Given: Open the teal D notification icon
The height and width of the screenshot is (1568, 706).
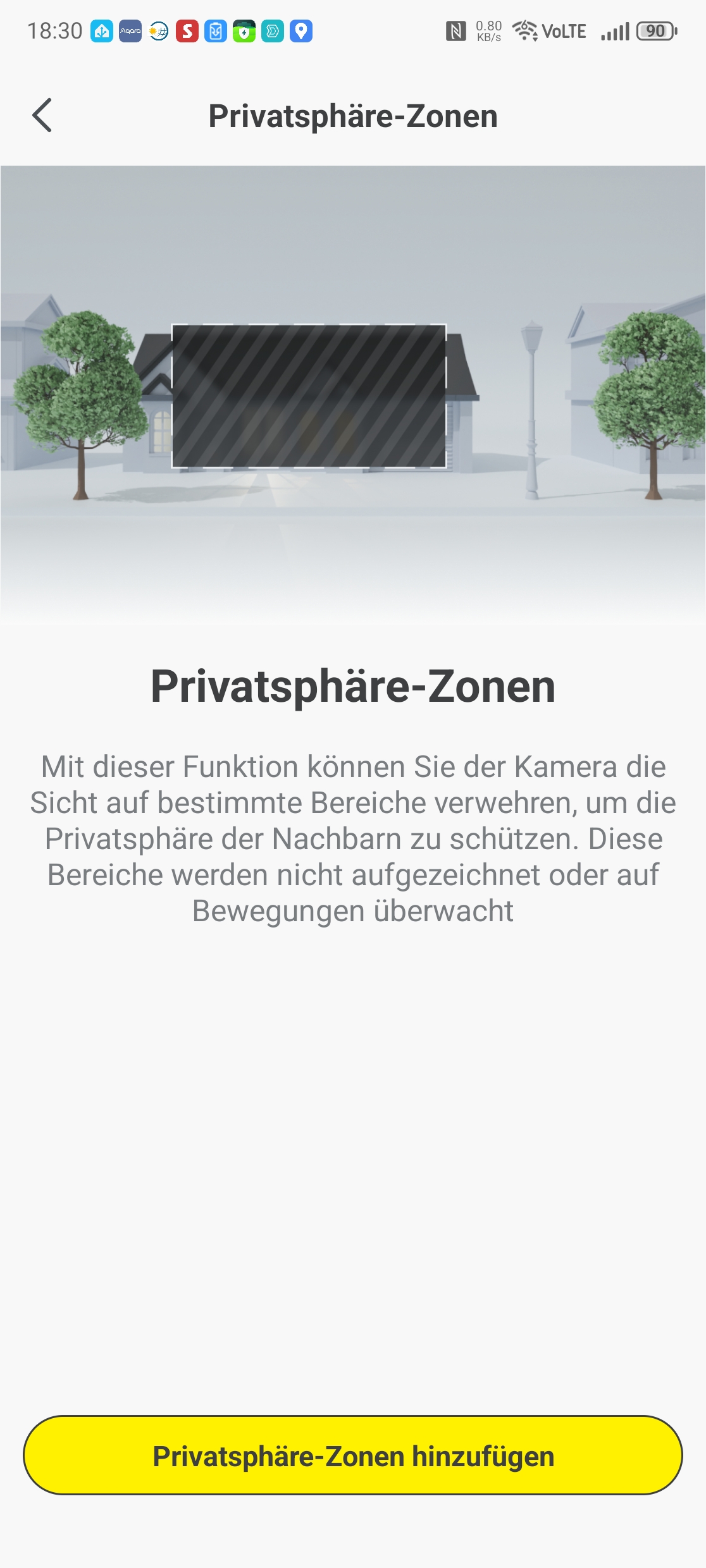Looking at the screenshot, I should pyautogui.click(x=273, y=30).
